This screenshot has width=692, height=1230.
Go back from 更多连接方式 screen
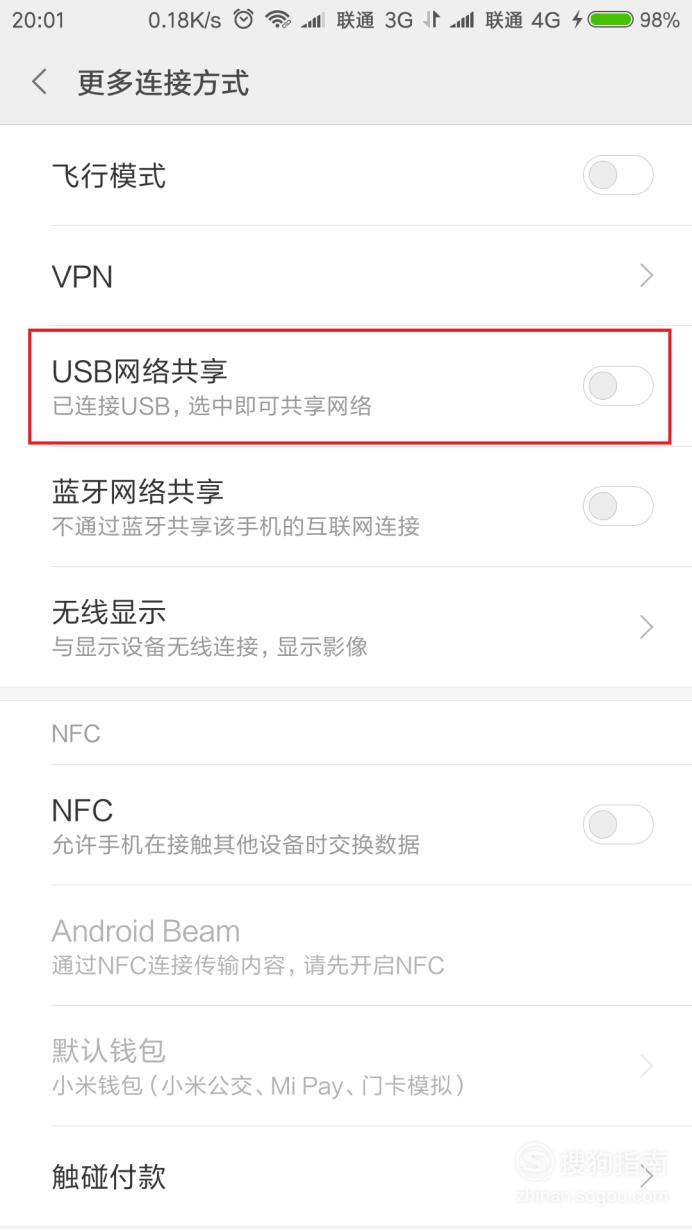39,82
